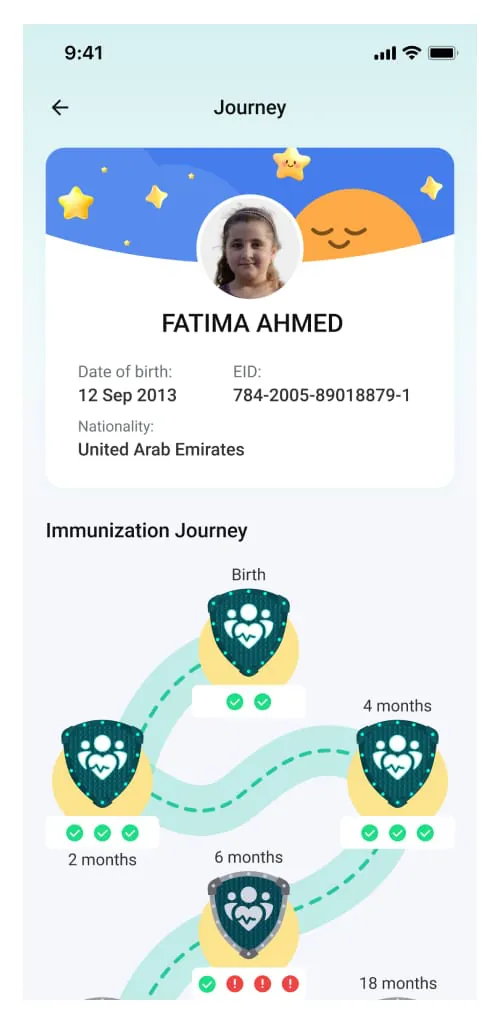Go back from the Journey screen

(60, 108)
